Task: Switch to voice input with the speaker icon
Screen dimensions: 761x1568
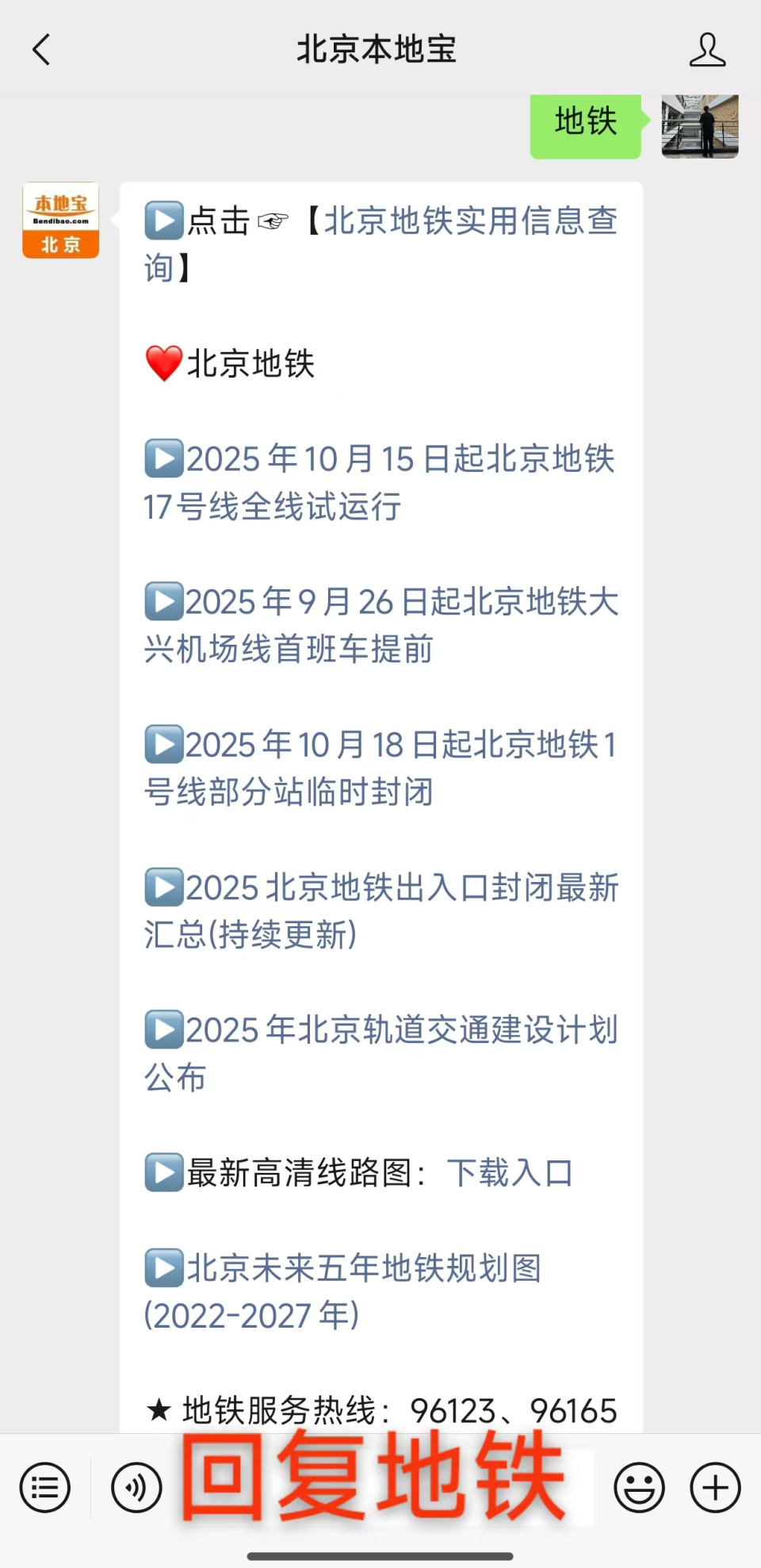Action: click(136, 1487)
